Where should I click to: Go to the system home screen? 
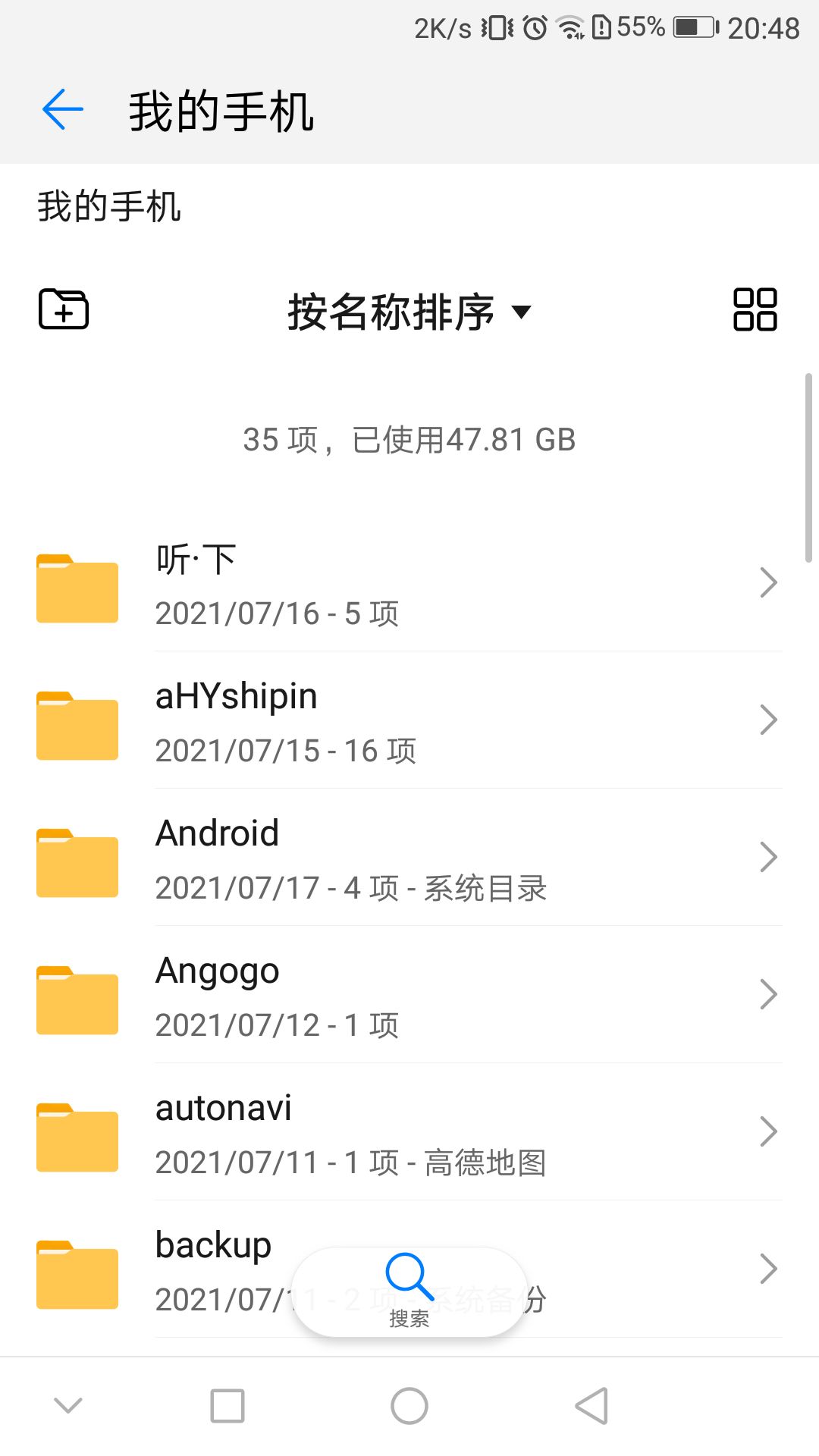pos(409,1406)
